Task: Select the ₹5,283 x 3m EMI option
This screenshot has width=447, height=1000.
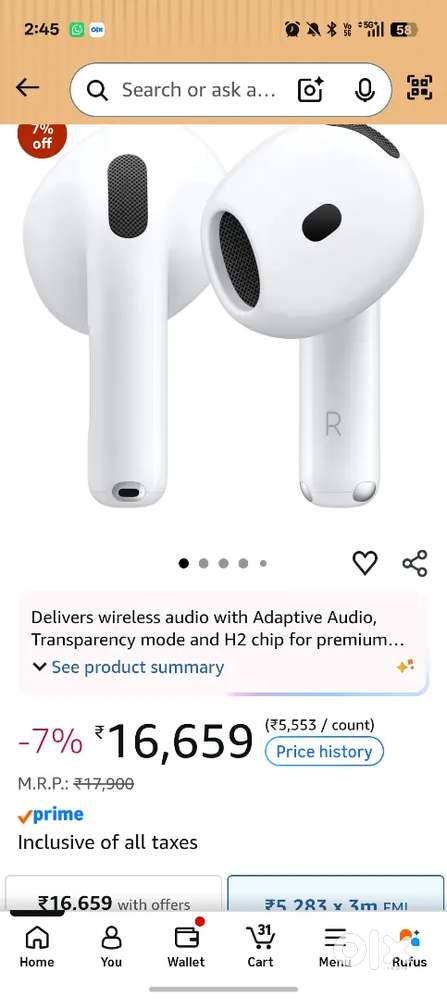Action: pos(335,894)
